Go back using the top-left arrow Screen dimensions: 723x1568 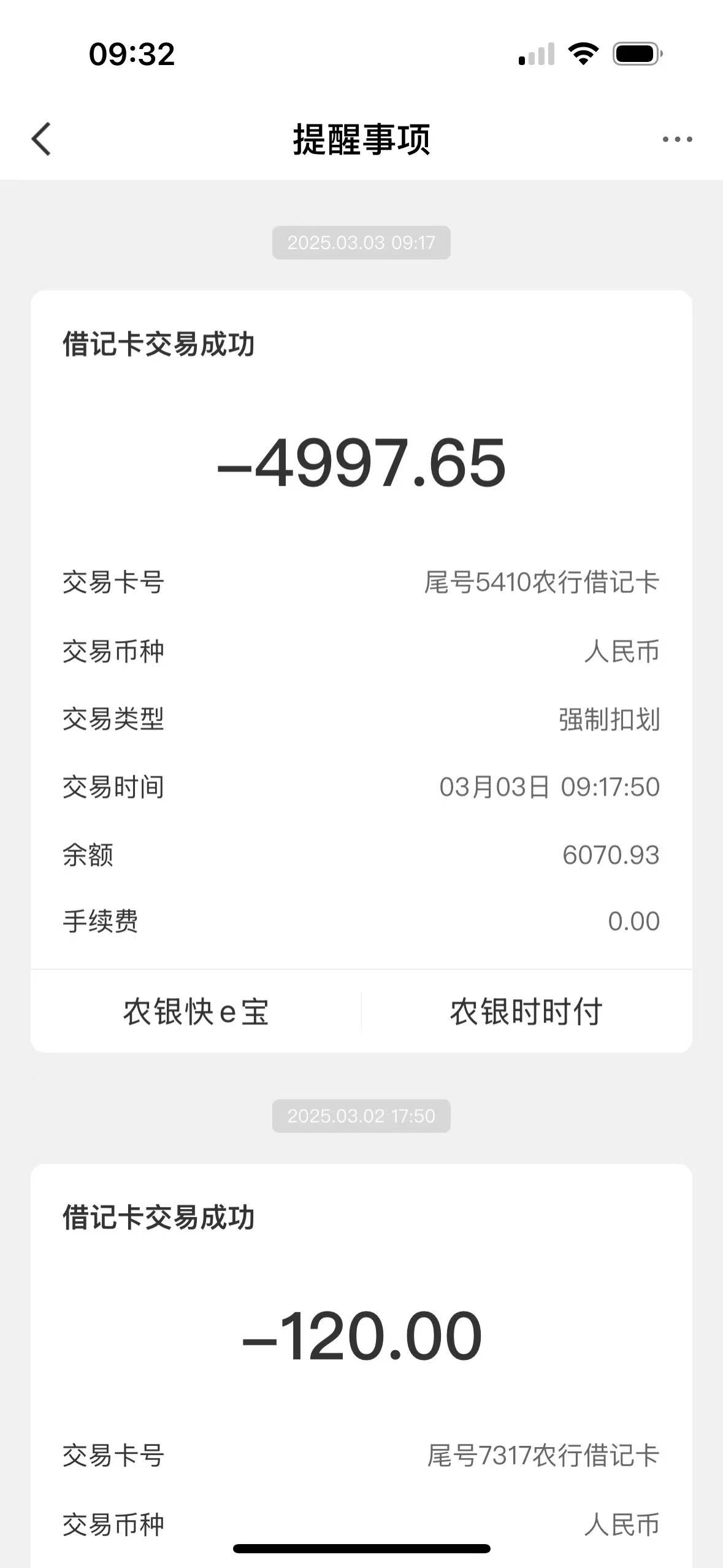tap(41, 139)
